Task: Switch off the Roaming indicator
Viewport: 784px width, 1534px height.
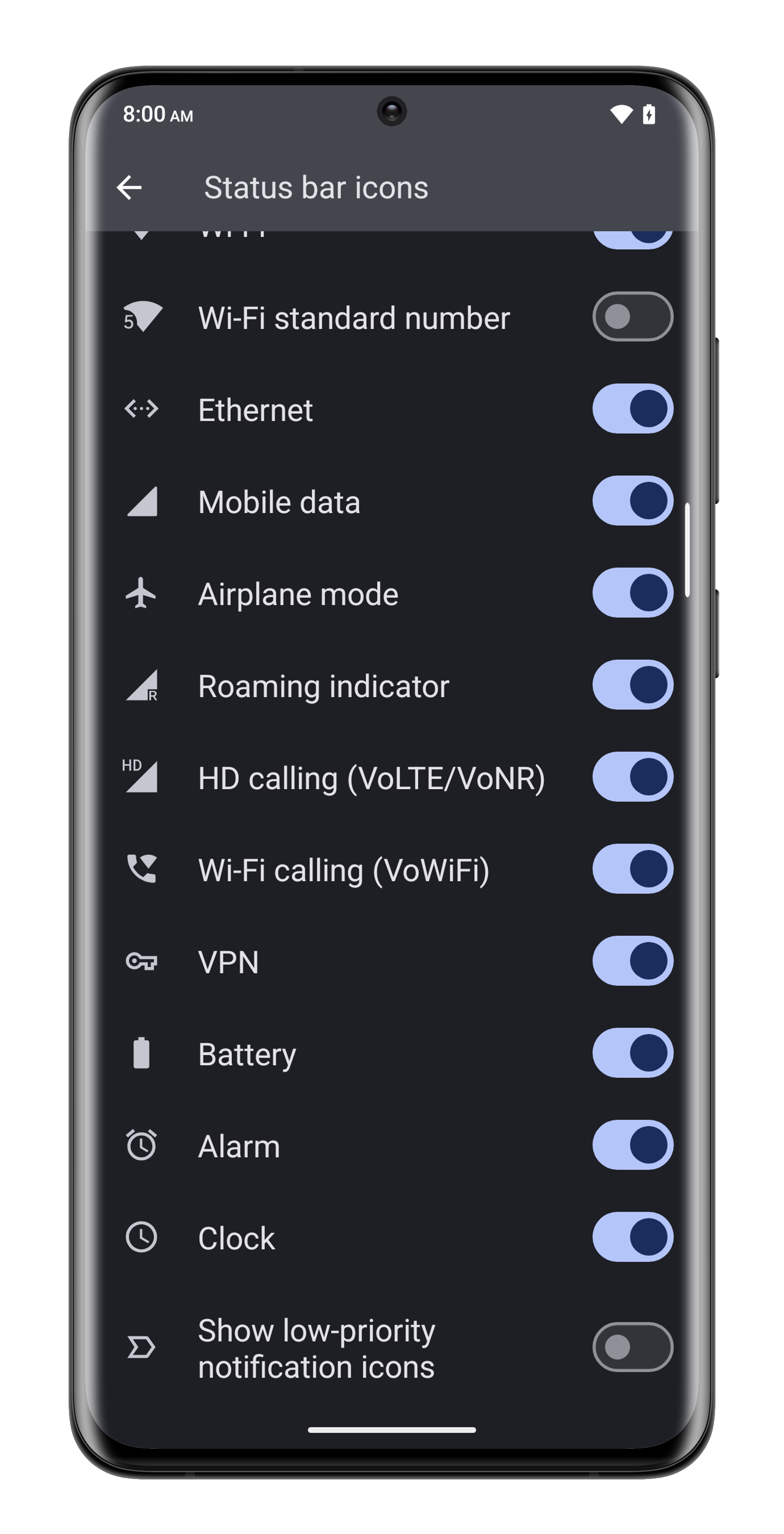Action: pyautogui.click(x=632, y=685)
